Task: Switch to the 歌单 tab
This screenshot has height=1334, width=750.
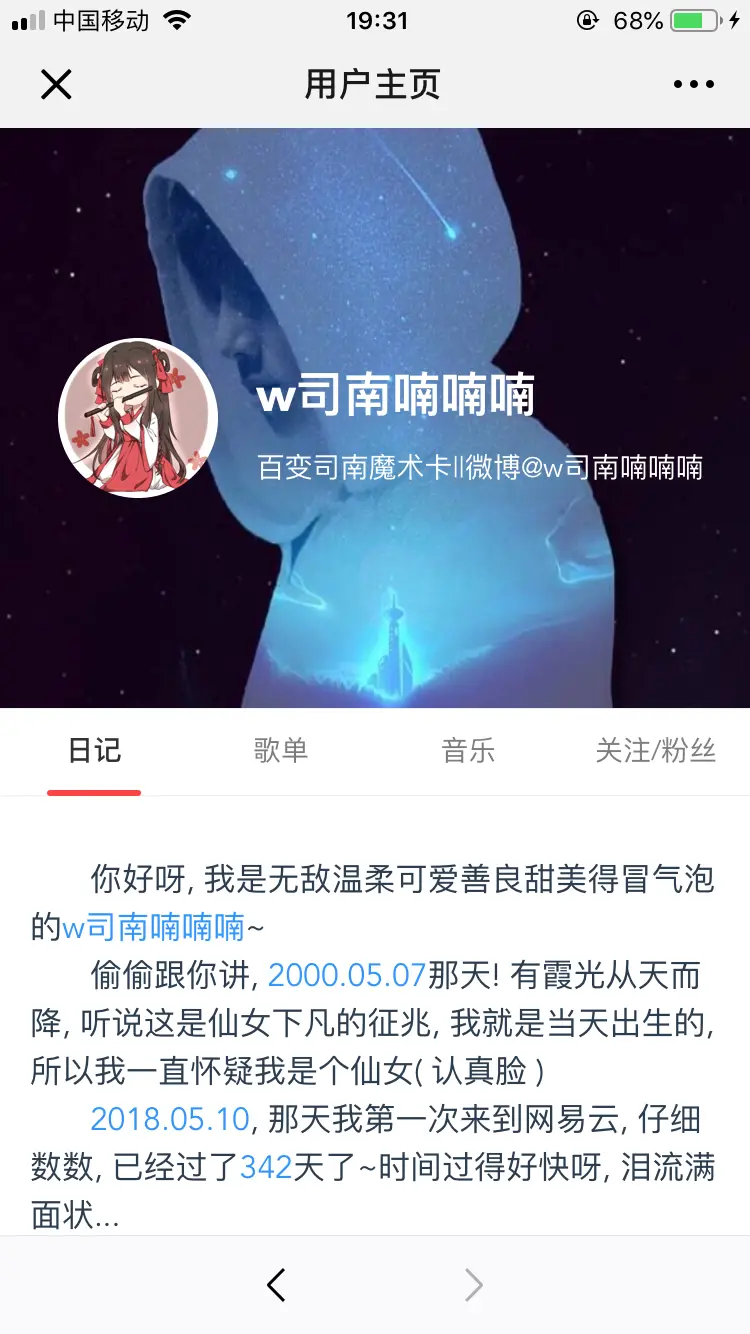Action: pos(281,750)
